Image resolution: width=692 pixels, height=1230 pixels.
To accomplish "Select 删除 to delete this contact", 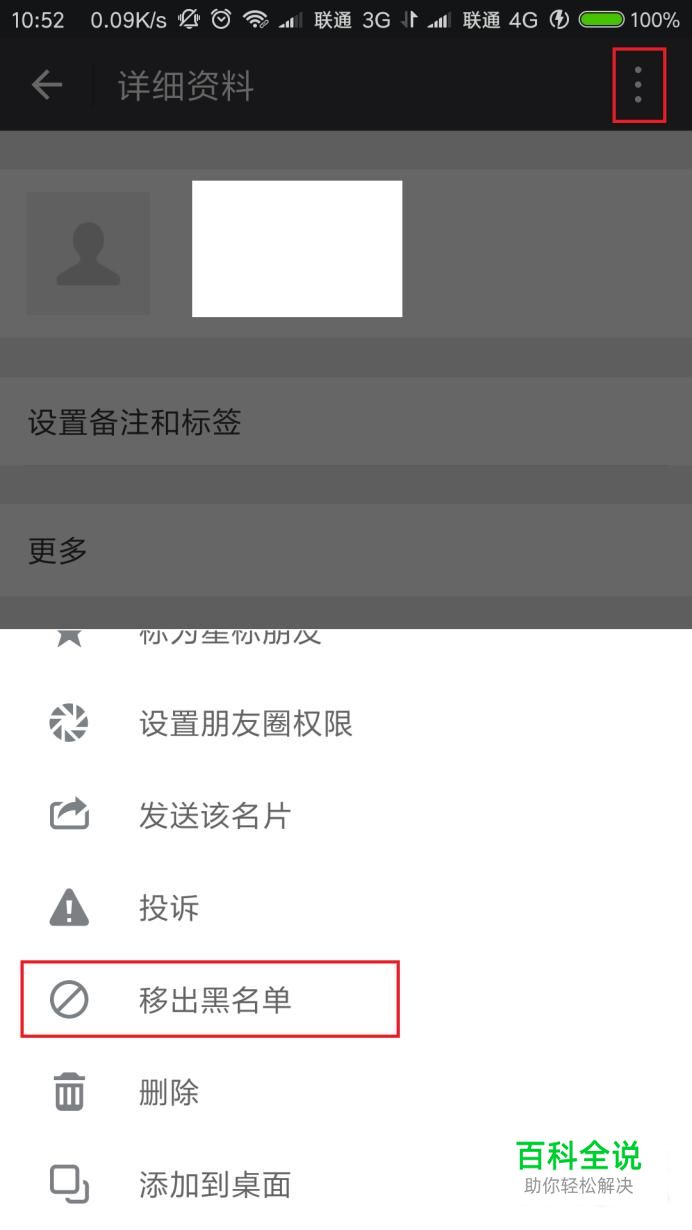I will tap(169, 1091).
